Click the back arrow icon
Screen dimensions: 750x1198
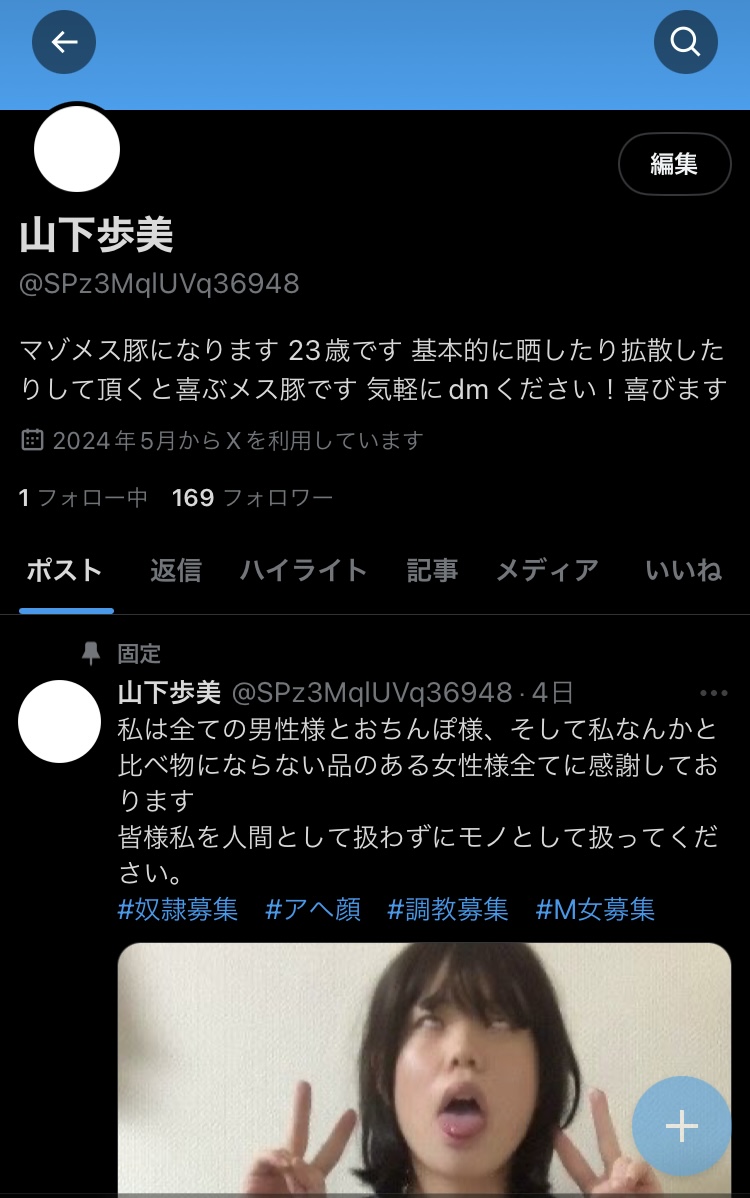(63, 42)
